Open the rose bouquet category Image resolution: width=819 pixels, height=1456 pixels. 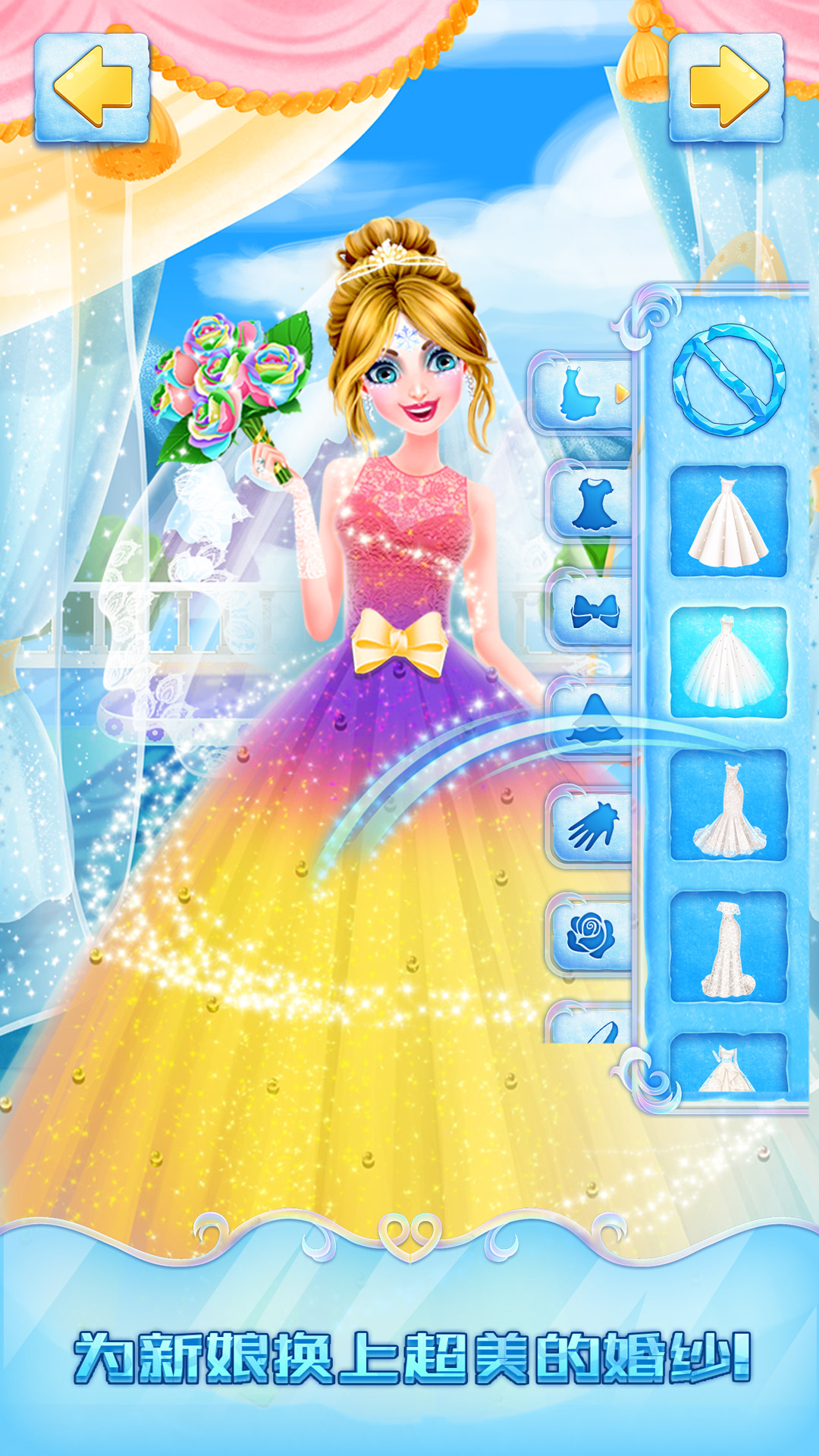click(591, 934)
